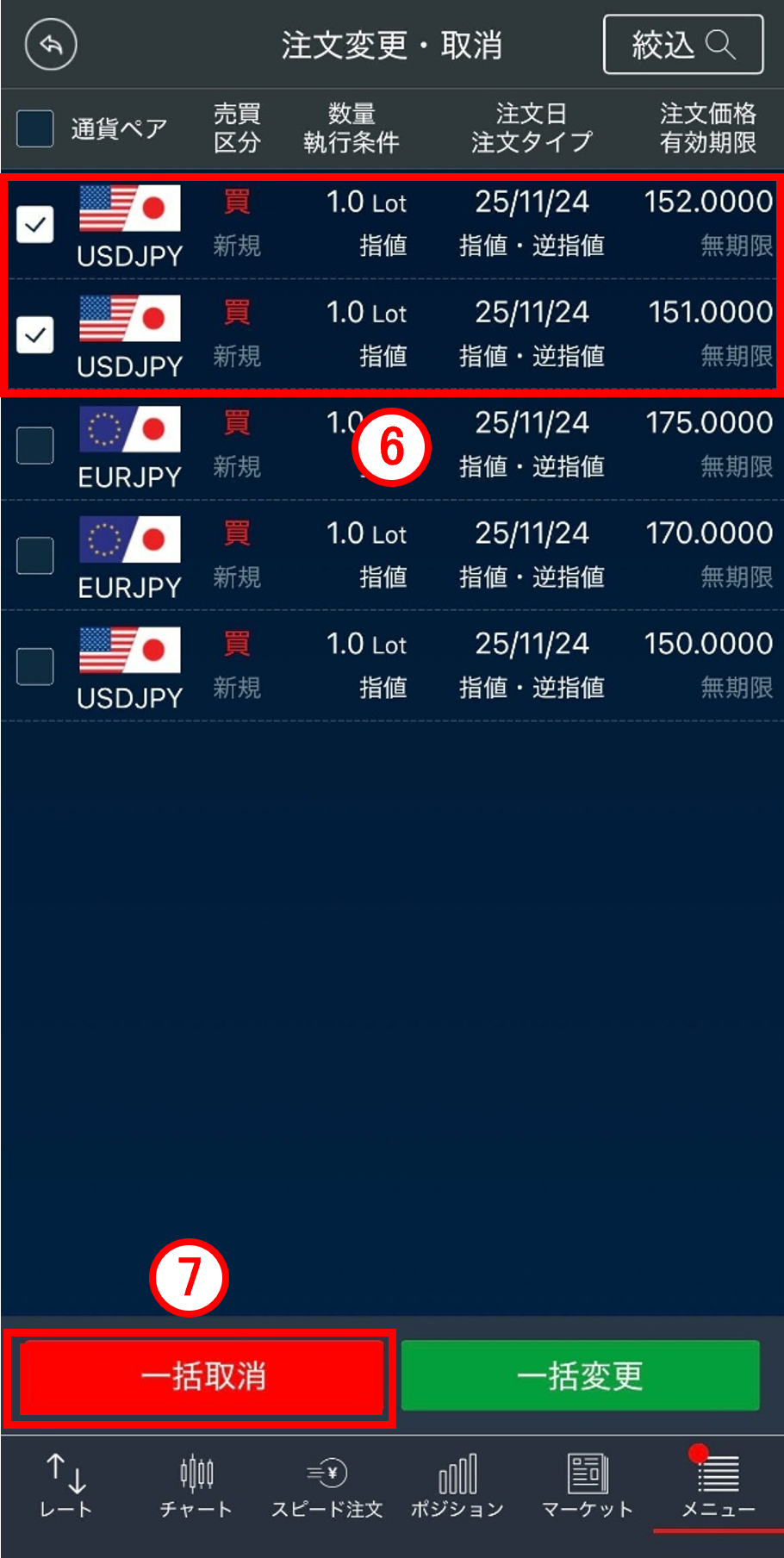View the ポジション tab
This screenshot has width=784, height=1558.
(457, 1486)
